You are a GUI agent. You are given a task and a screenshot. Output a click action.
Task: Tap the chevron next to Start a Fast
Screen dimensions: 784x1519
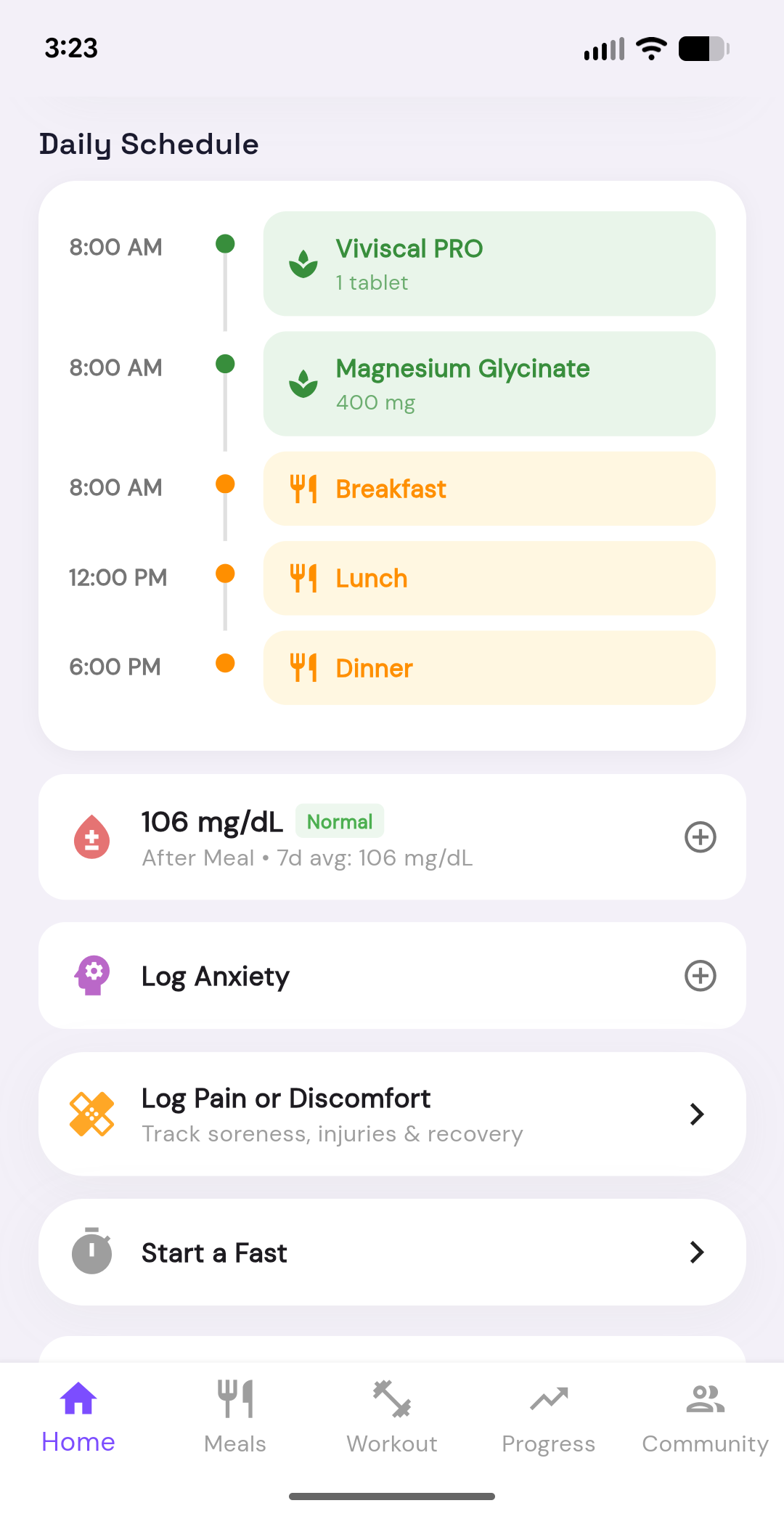click(x=697, y=1253)
